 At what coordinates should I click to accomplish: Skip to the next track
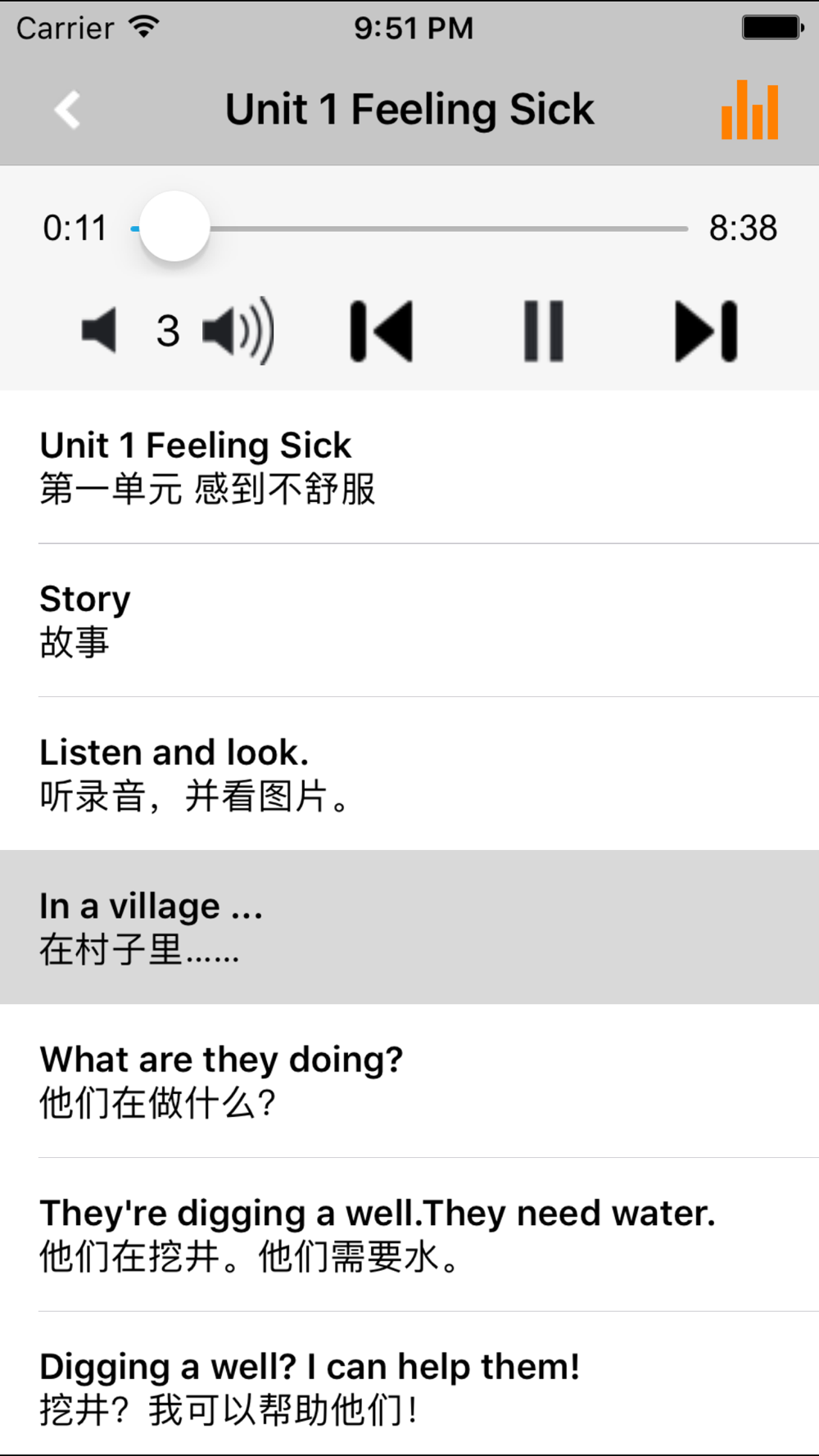(x=706, y=331)
